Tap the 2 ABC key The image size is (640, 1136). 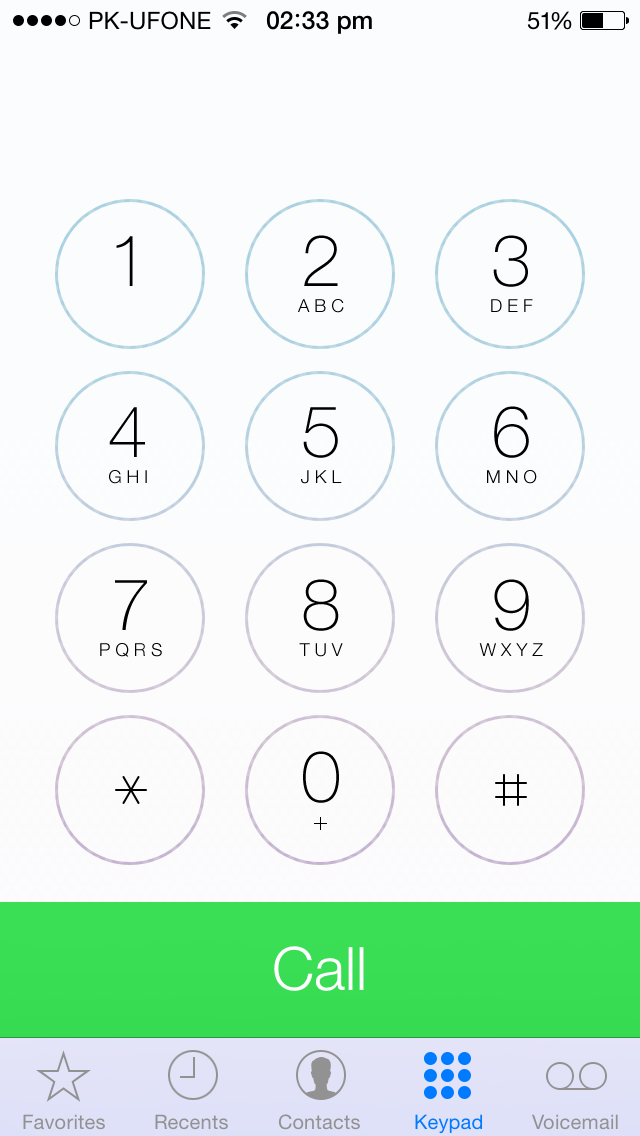[320, 274]
